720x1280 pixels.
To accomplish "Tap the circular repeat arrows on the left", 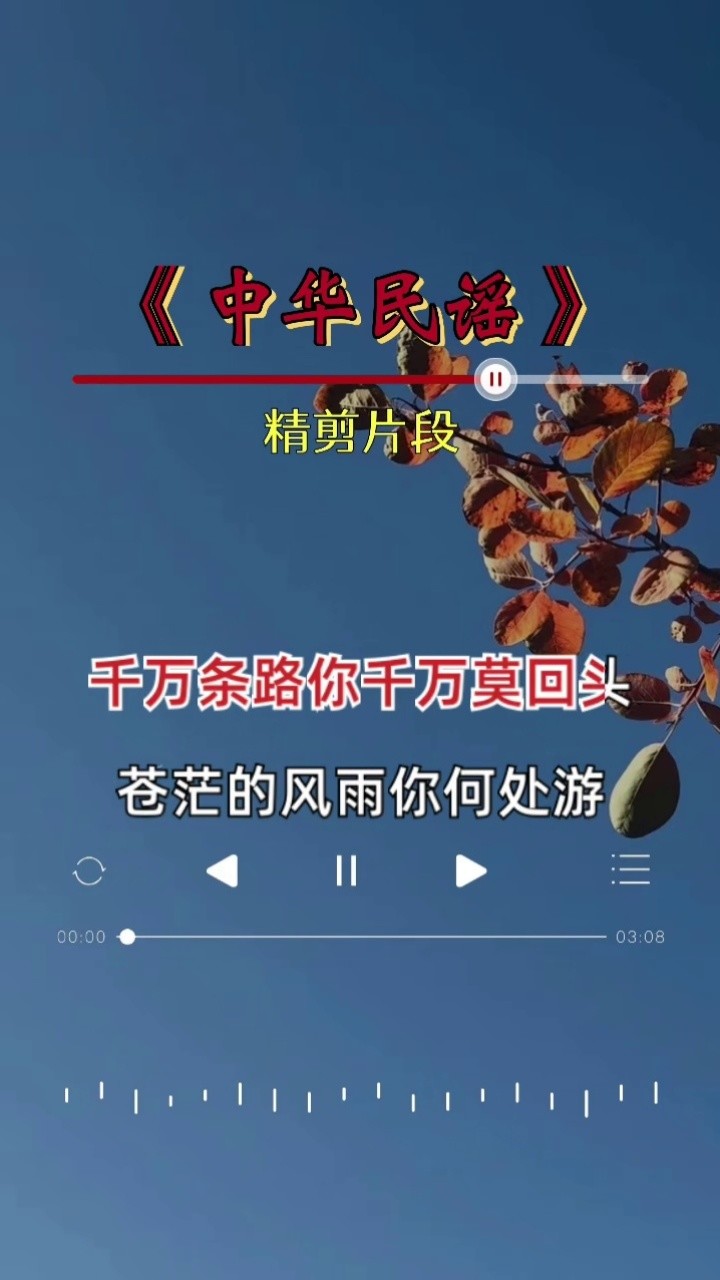I will point(89,871).
